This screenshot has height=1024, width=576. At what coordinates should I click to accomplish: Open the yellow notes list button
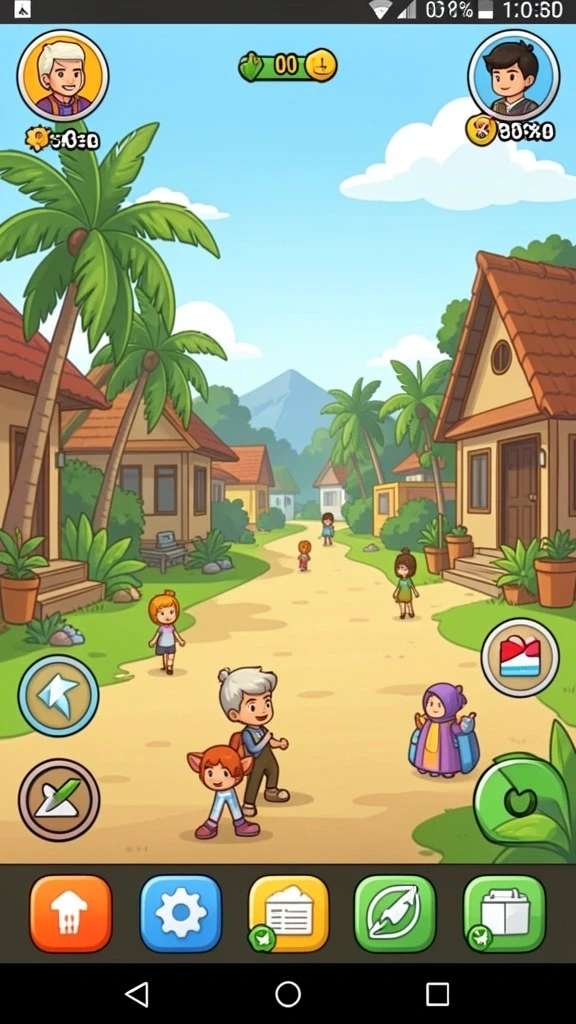tap(288, 914)
